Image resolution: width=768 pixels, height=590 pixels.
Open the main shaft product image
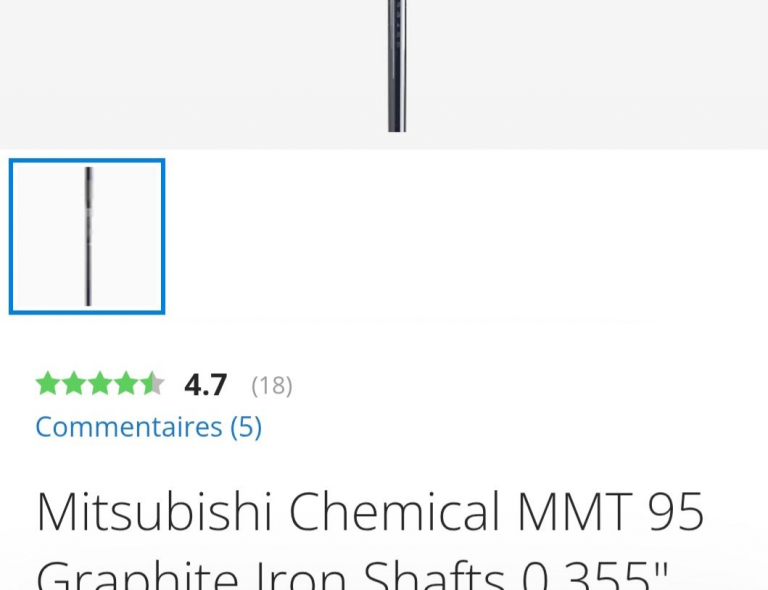(397, 68)
